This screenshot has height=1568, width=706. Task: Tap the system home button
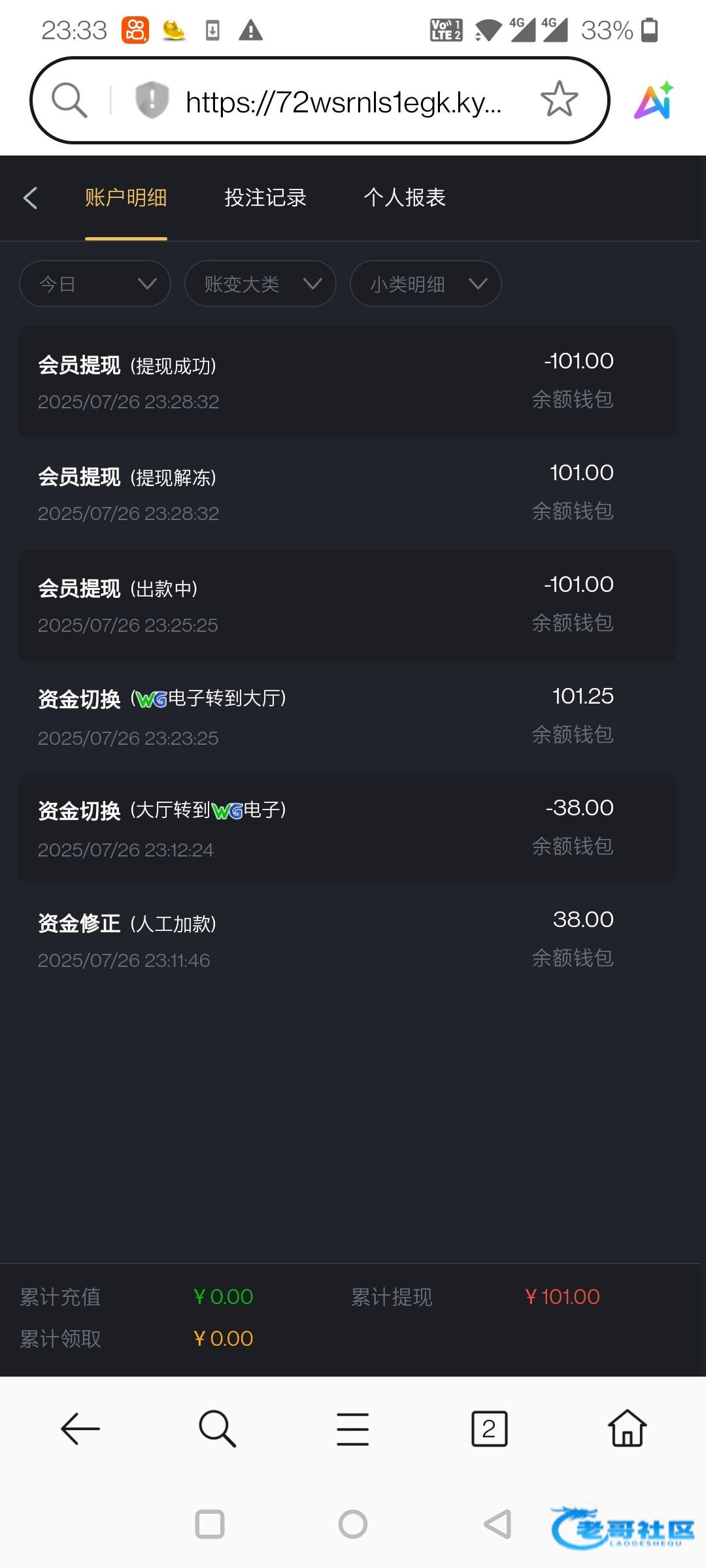tap(353, 1524)
